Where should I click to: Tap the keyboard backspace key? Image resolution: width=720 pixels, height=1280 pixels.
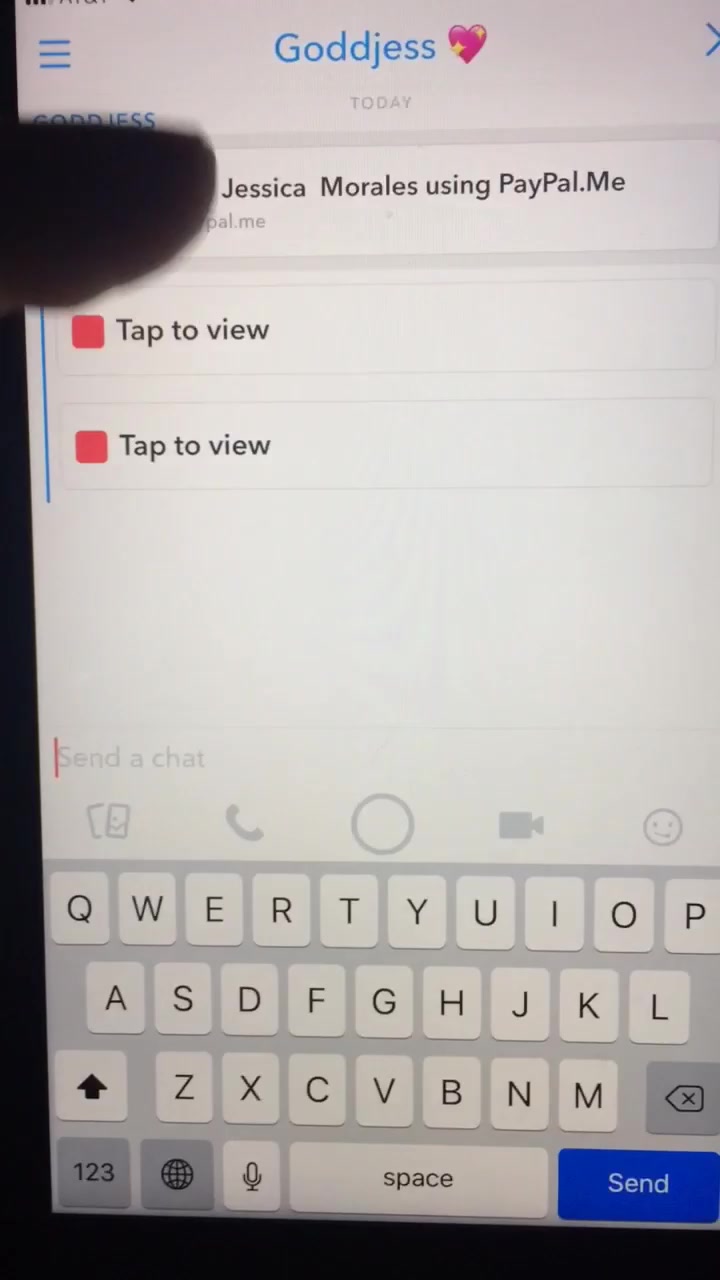tap(684, 1099)
